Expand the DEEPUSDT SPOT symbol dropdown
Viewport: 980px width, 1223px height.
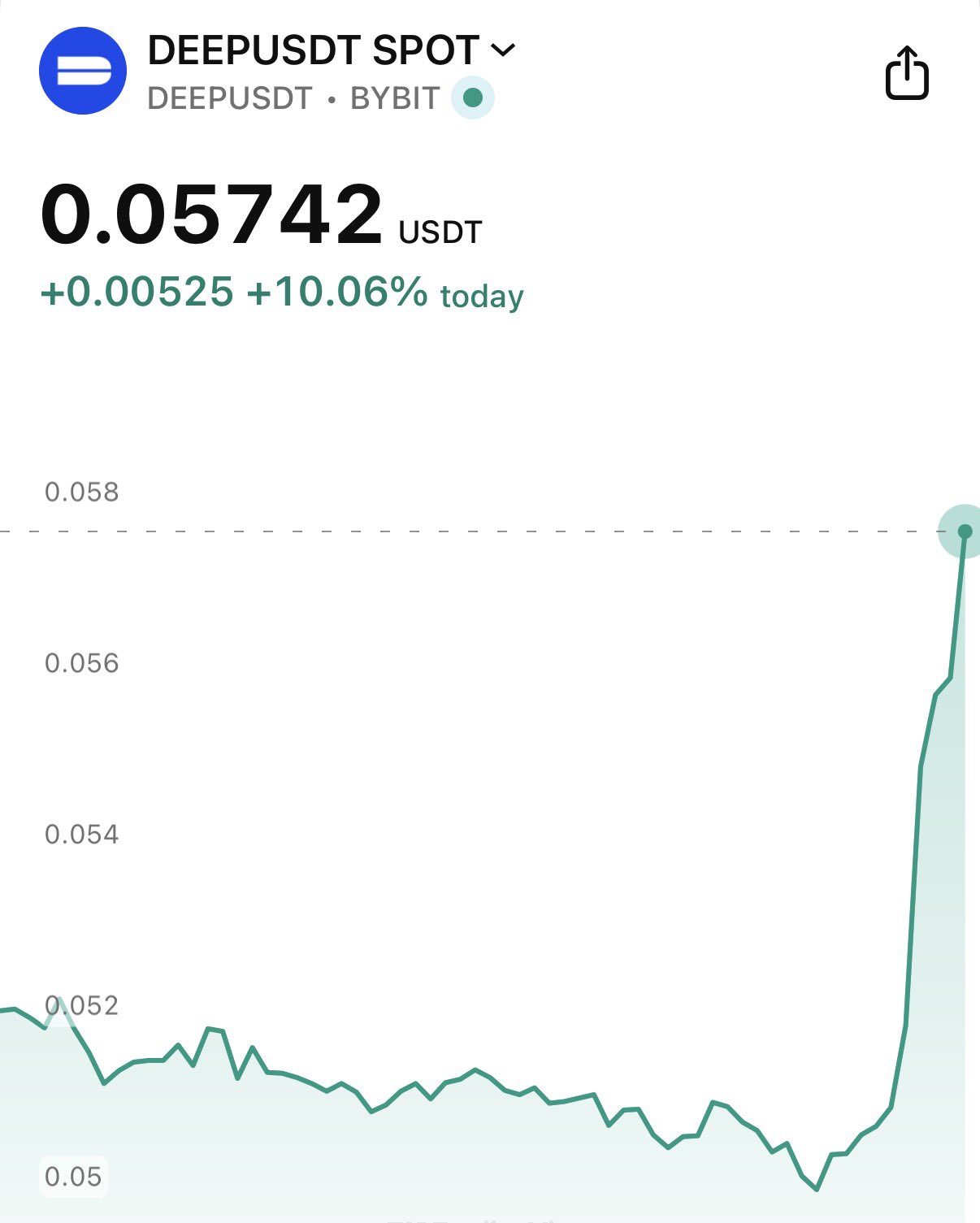[x=504, y=50]
